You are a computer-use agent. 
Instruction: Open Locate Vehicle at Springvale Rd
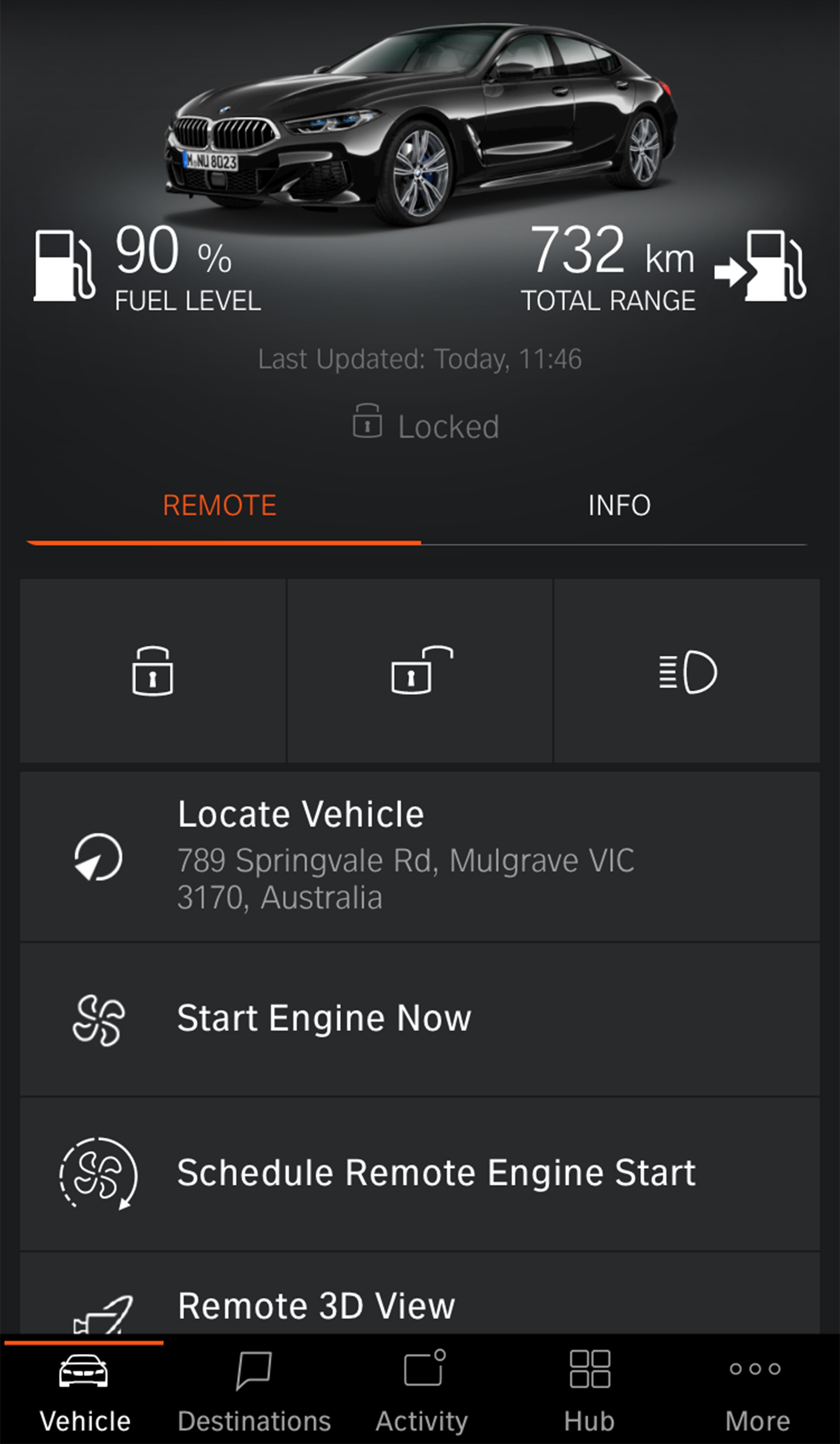click(x=420, y=856)
